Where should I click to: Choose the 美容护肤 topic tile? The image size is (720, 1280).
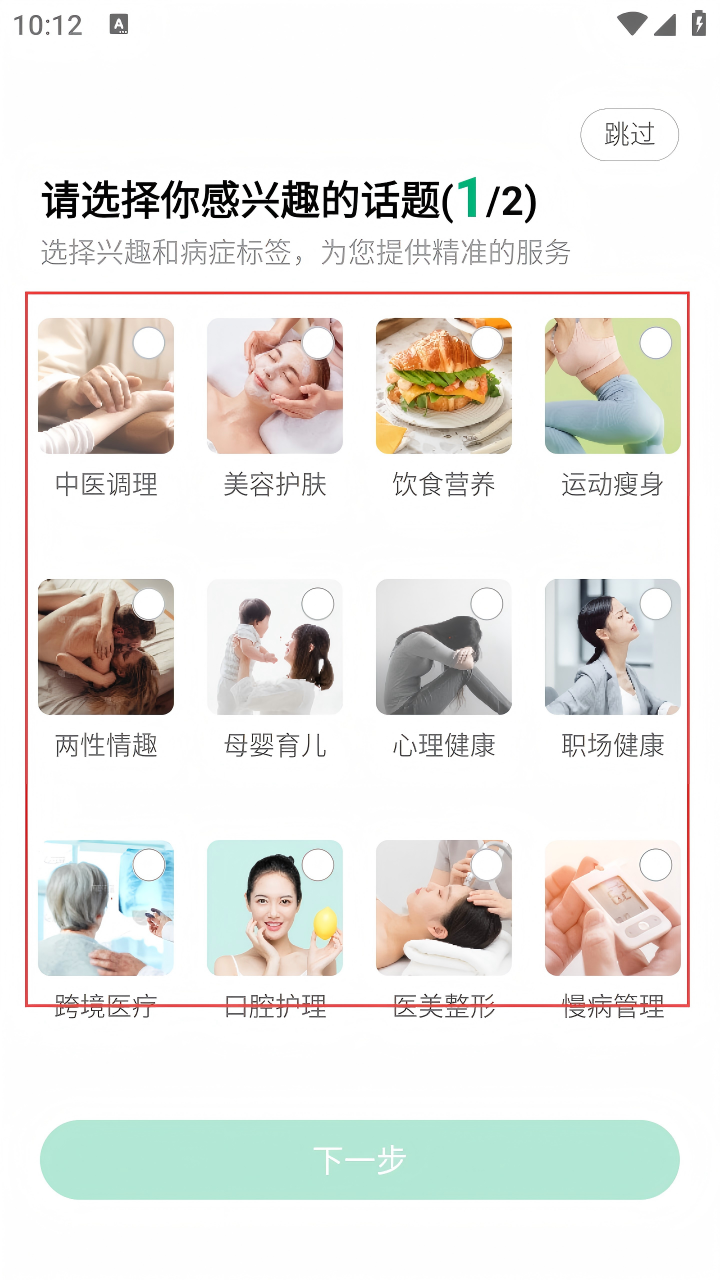pos(275,386)
